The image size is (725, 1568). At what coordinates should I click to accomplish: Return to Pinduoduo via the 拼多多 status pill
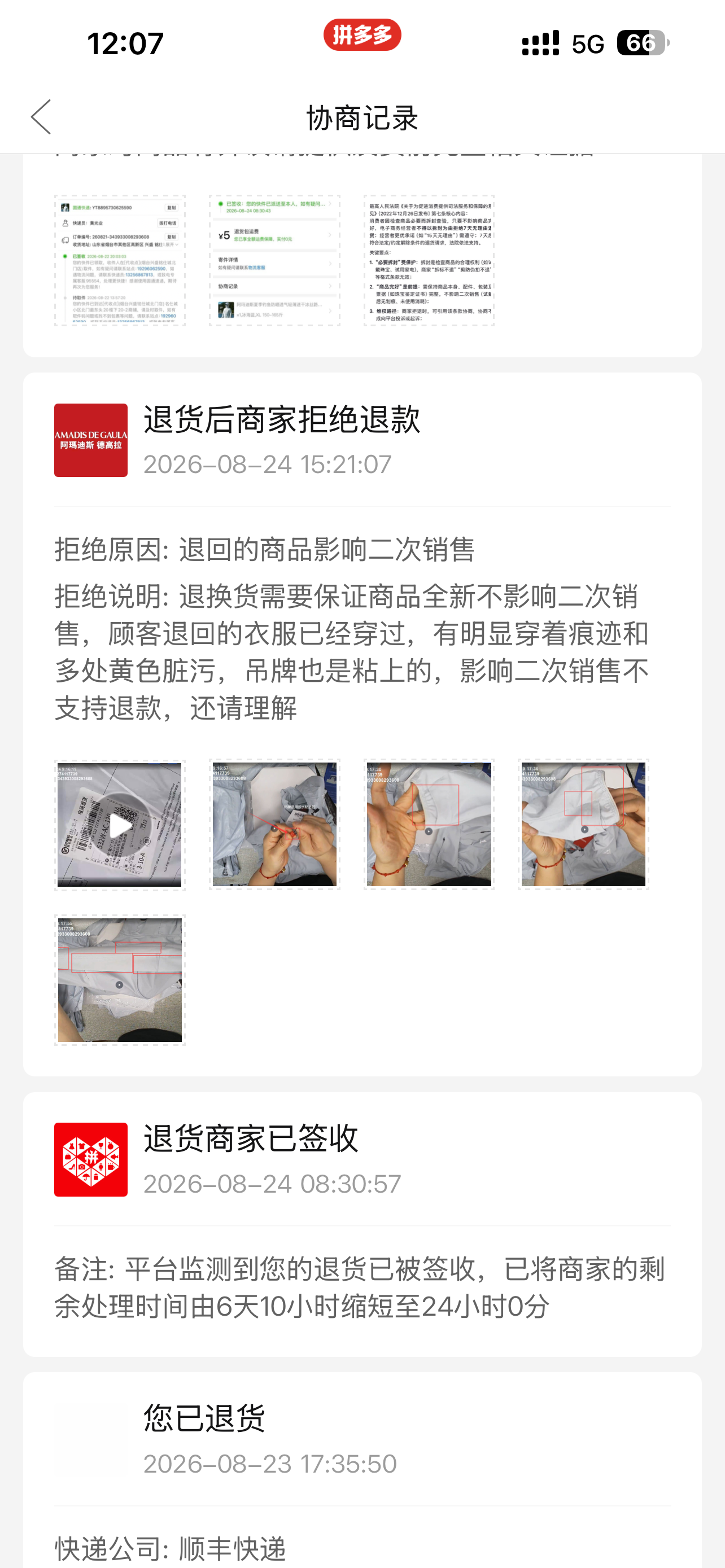[x=362, y=34]
